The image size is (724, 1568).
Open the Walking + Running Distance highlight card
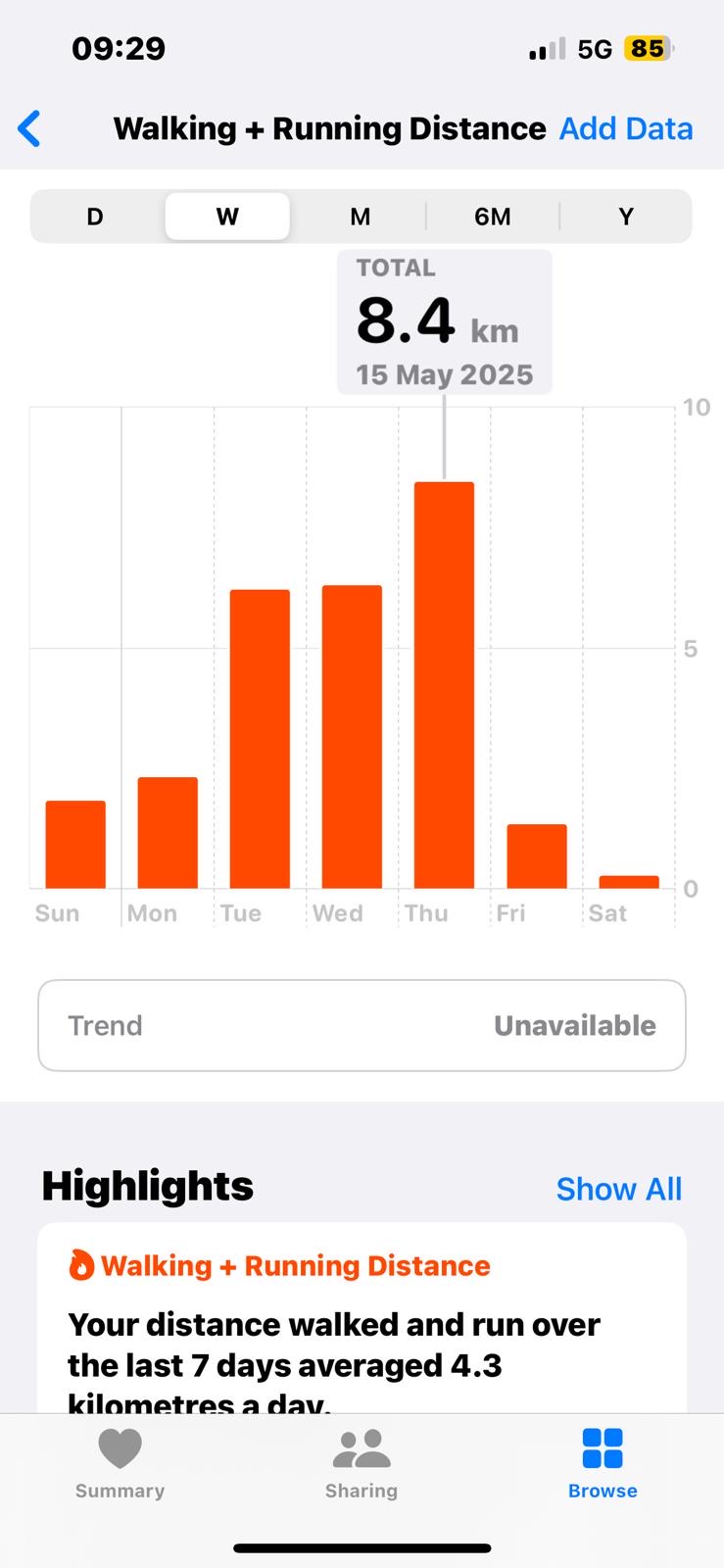click(x=362, y=1318)
